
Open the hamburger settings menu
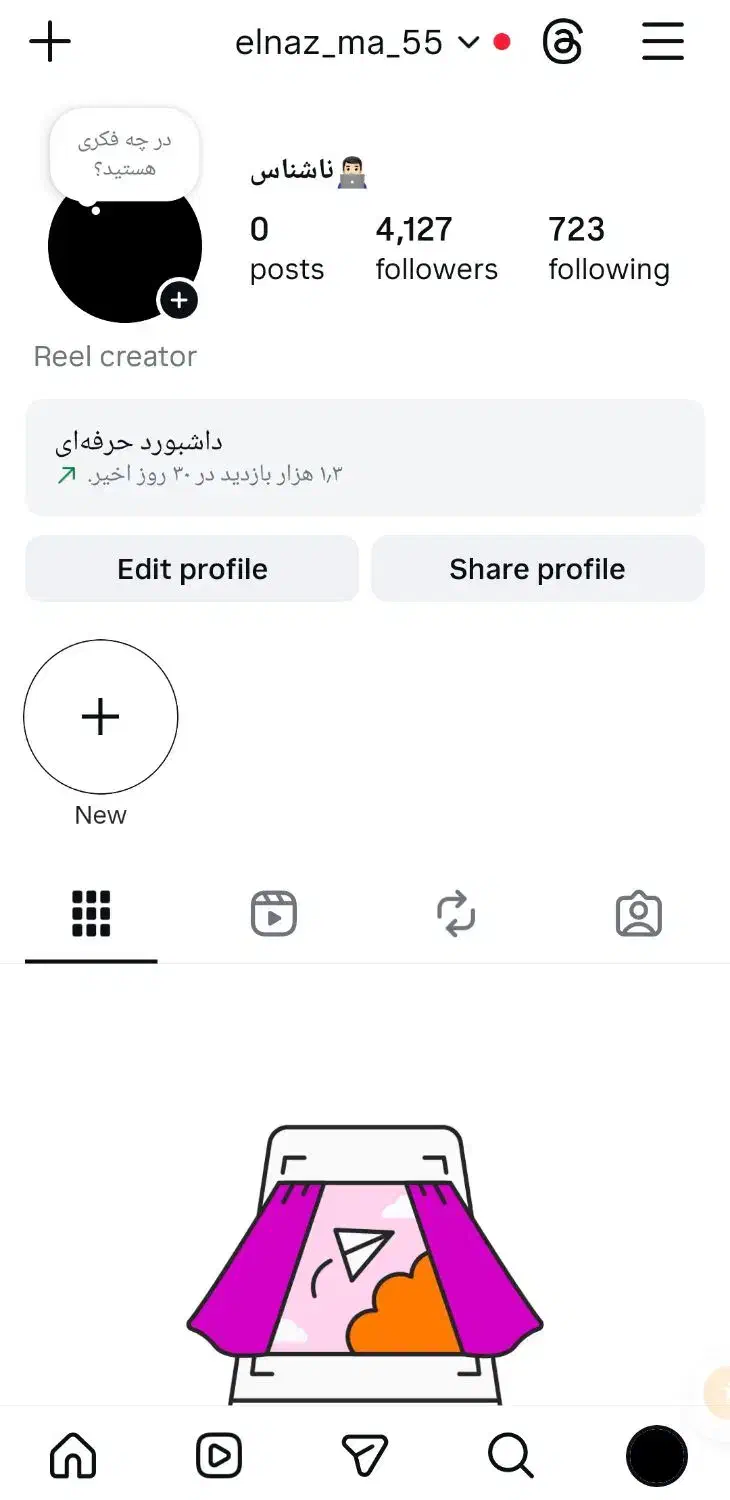click(x=662, y=42)
